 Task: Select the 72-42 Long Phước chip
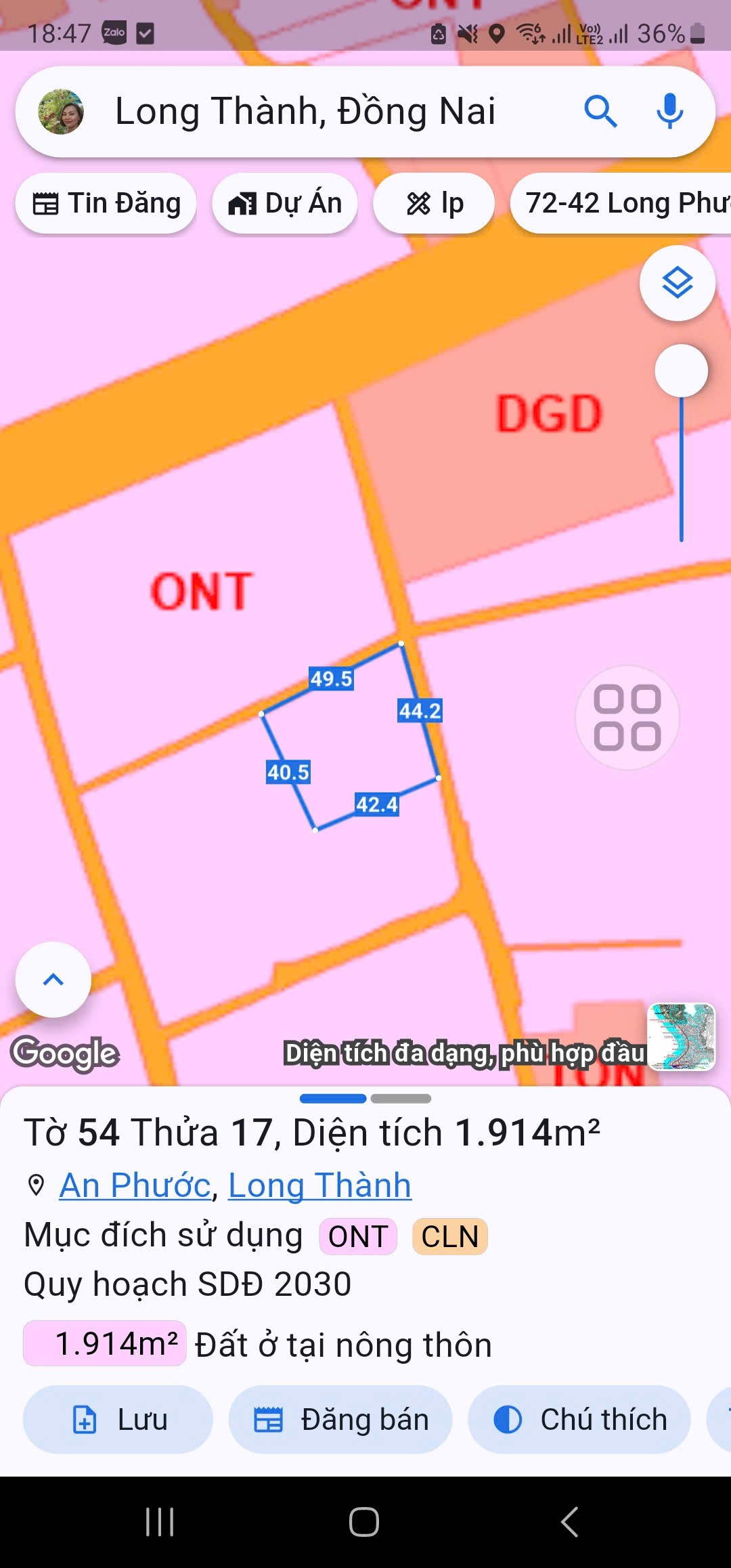pos(621,203)
